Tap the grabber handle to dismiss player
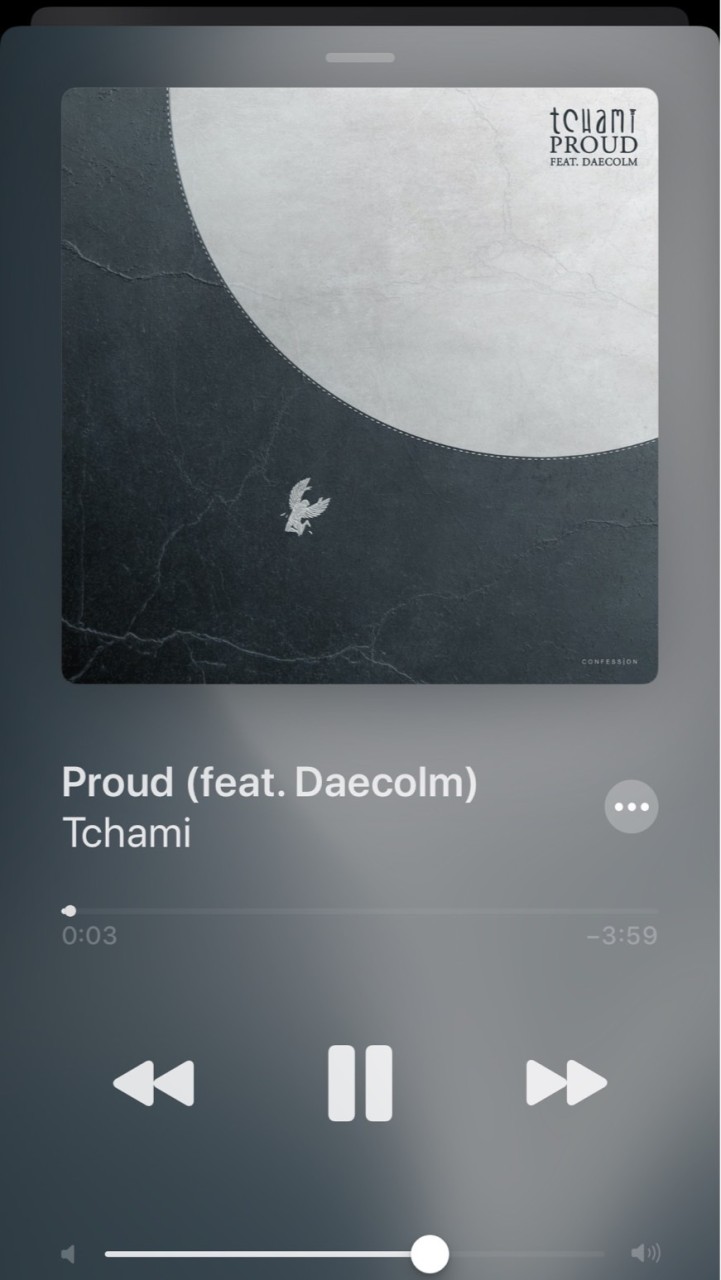 tap(360, 58)
